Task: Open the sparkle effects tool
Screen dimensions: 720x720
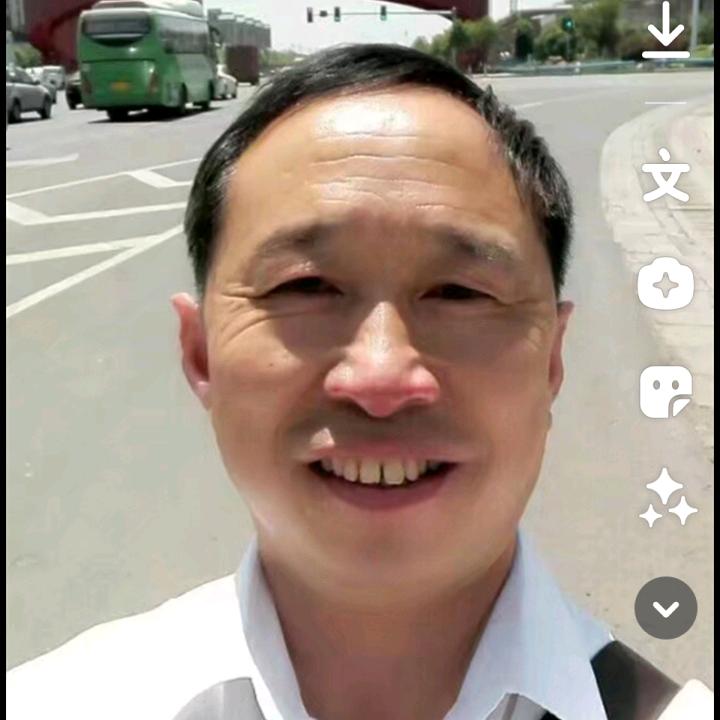Action: click(666, 283)
